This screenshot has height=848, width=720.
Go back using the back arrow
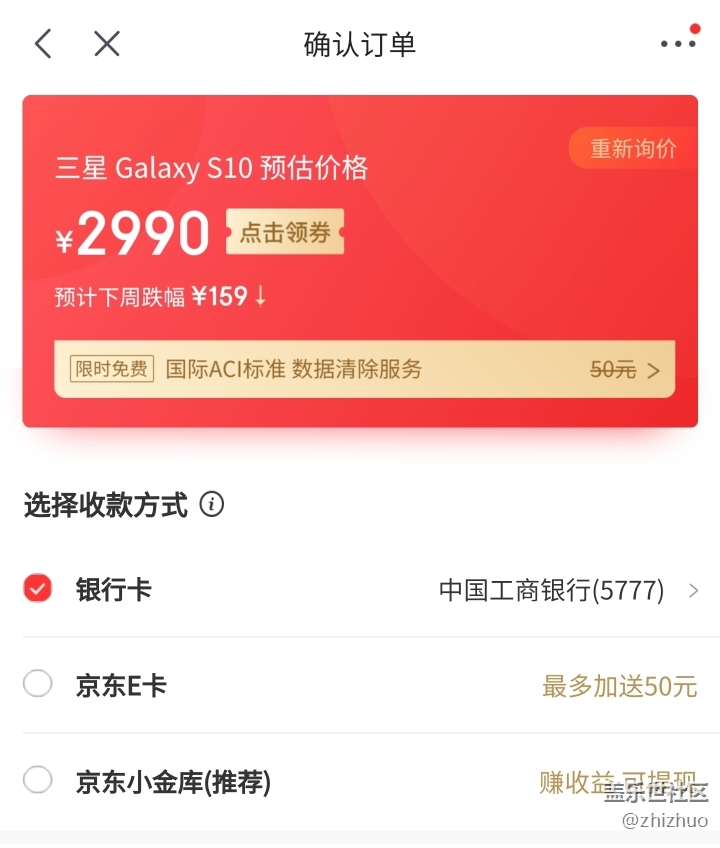point(43,44)
